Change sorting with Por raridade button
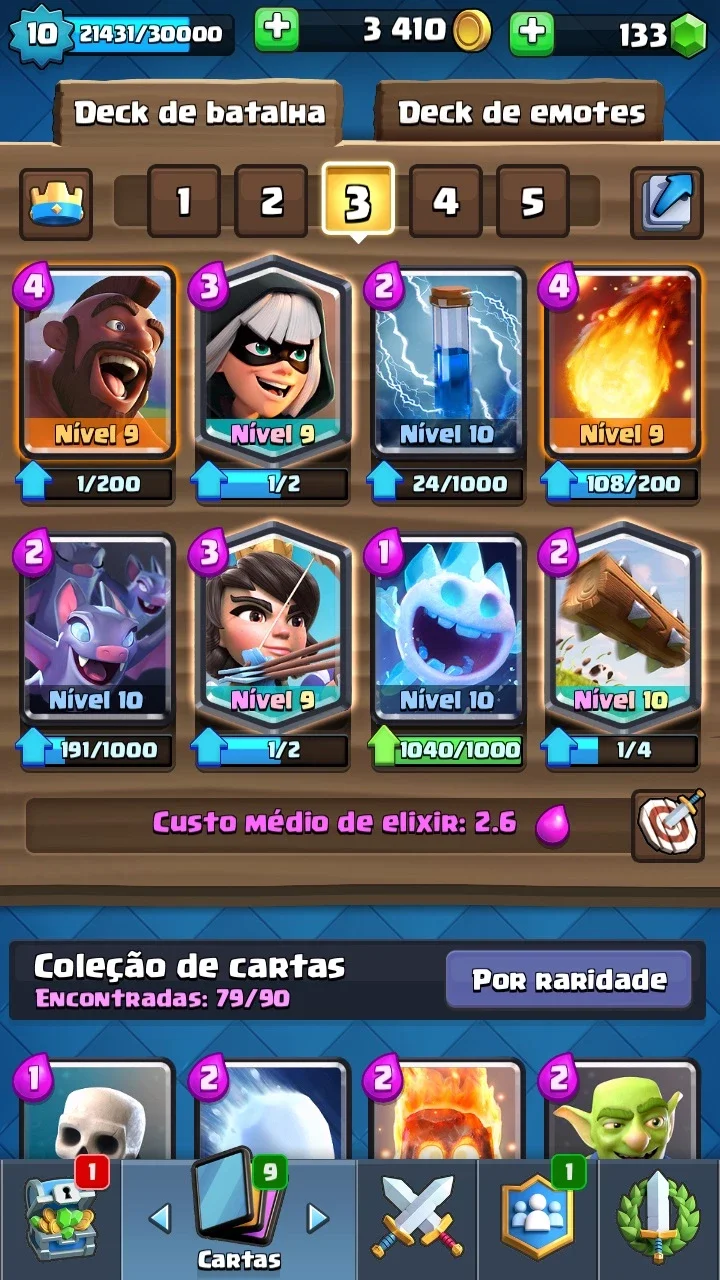The image size is (720, 1280). (x=569, y=979)
